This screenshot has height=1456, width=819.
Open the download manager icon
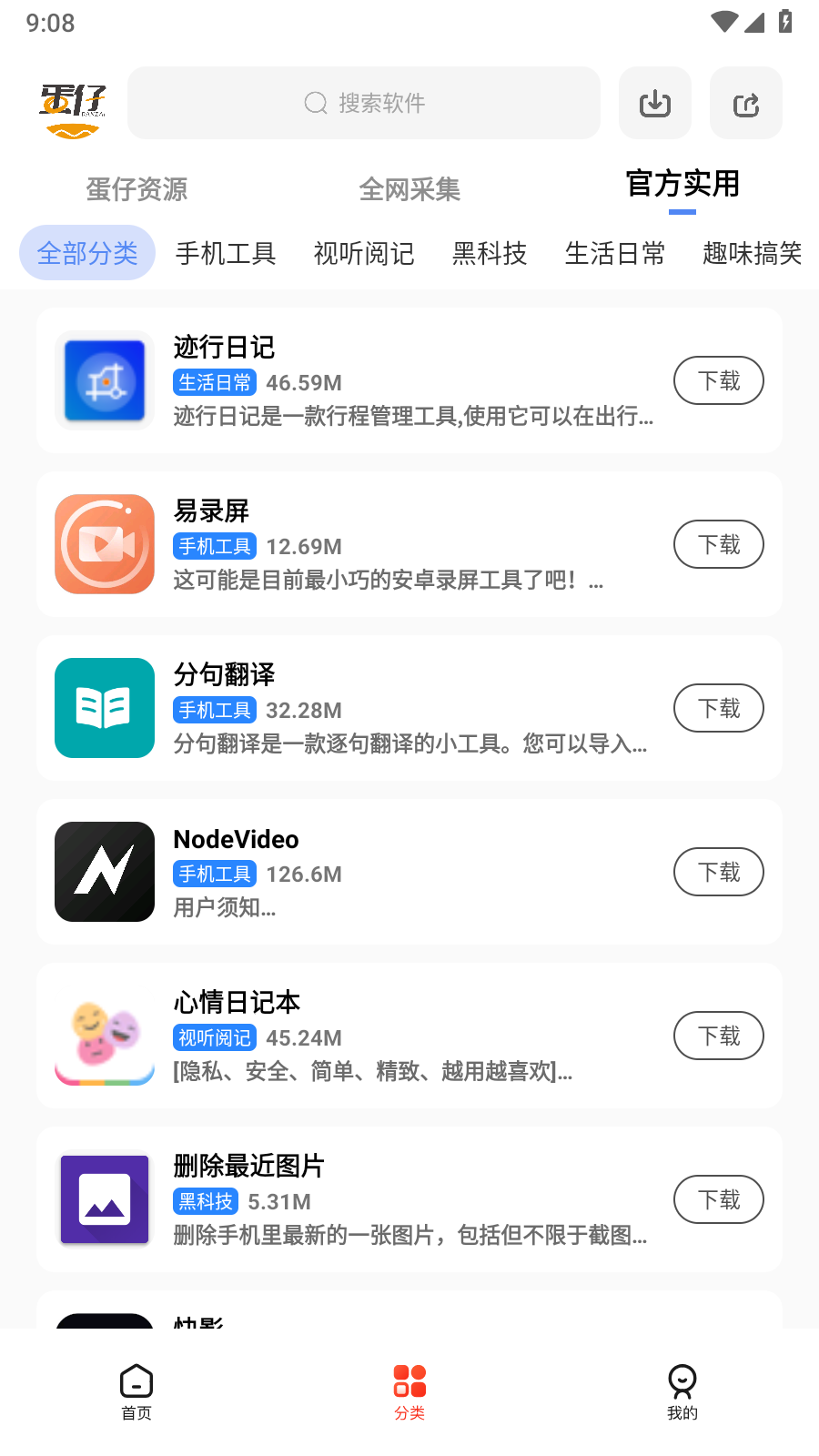tap(654, 103)
